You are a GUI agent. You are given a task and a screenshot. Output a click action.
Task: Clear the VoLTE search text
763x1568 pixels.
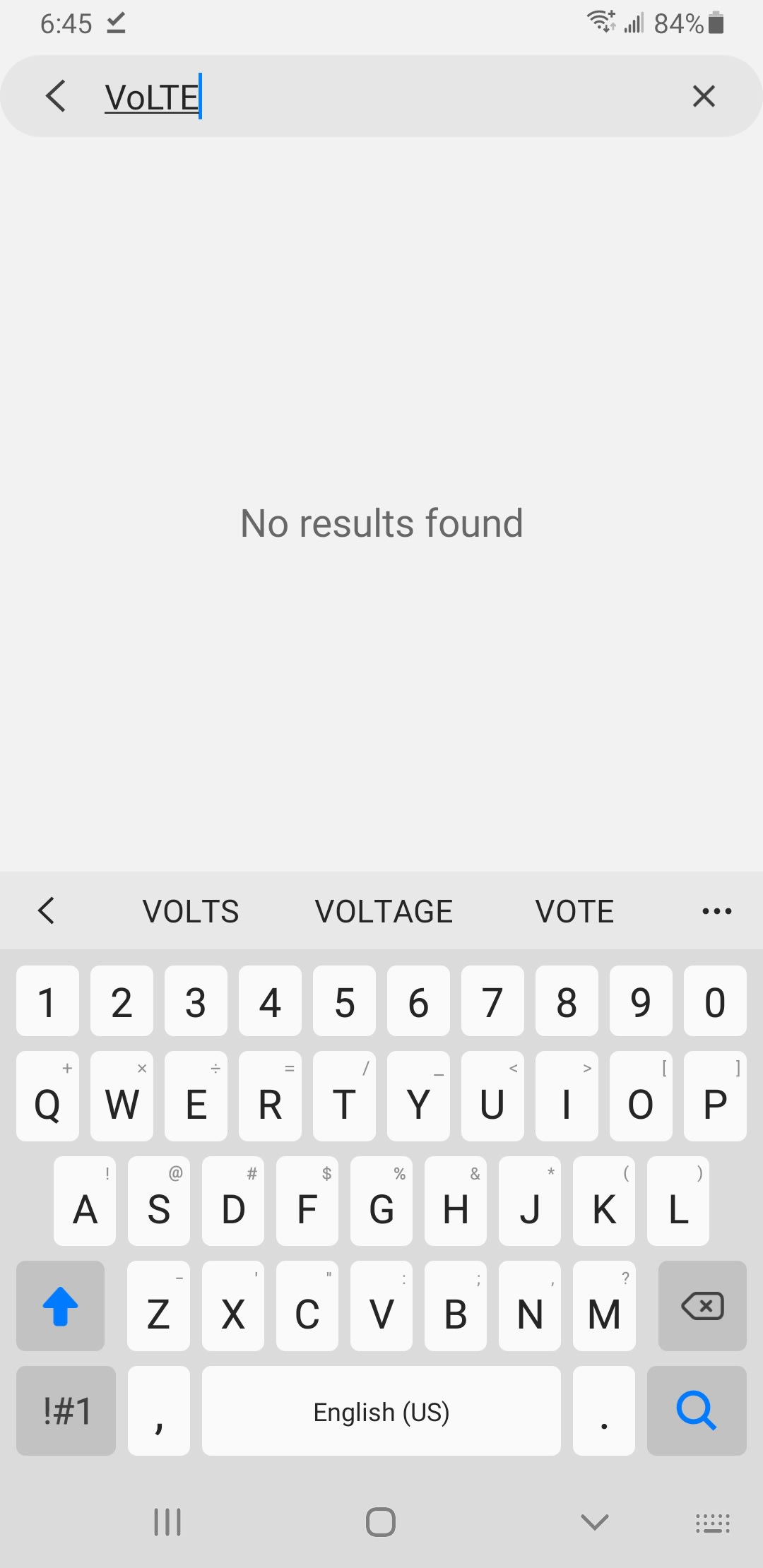point(704,96)
